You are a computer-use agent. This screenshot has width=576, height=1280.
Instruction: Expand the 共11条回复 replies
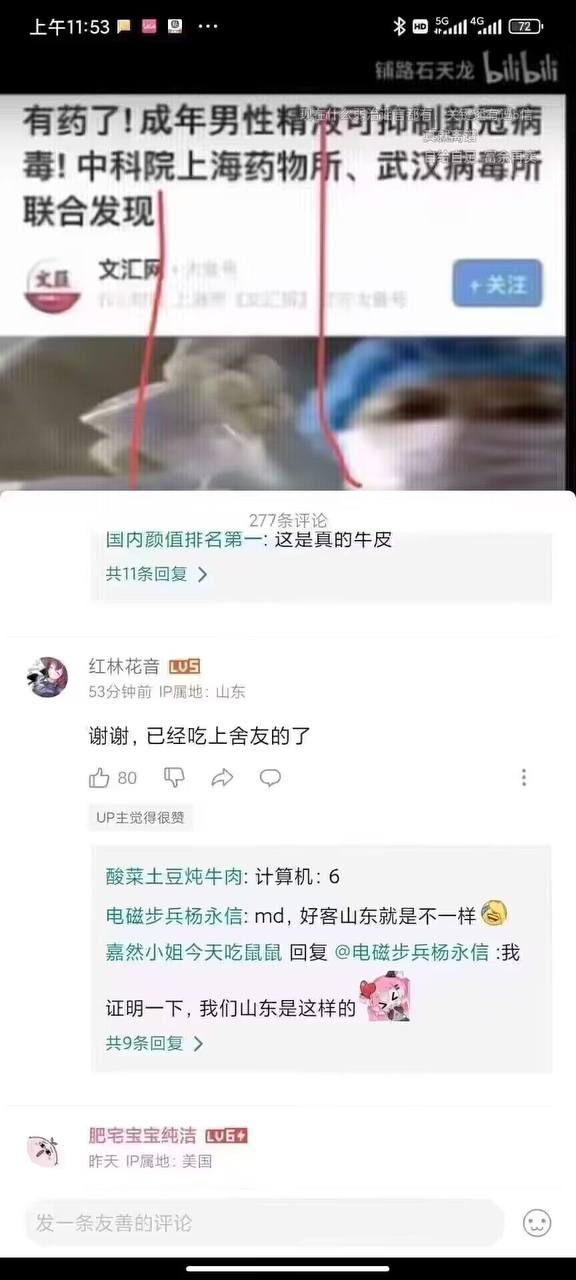click(157, 574)
